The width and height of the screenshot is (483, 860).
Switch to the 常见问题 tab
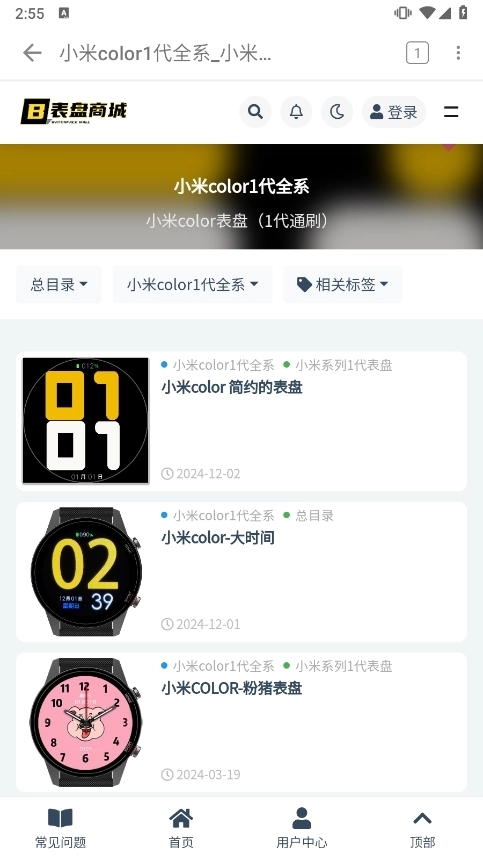pyautogui.click(x=60, y=828)
